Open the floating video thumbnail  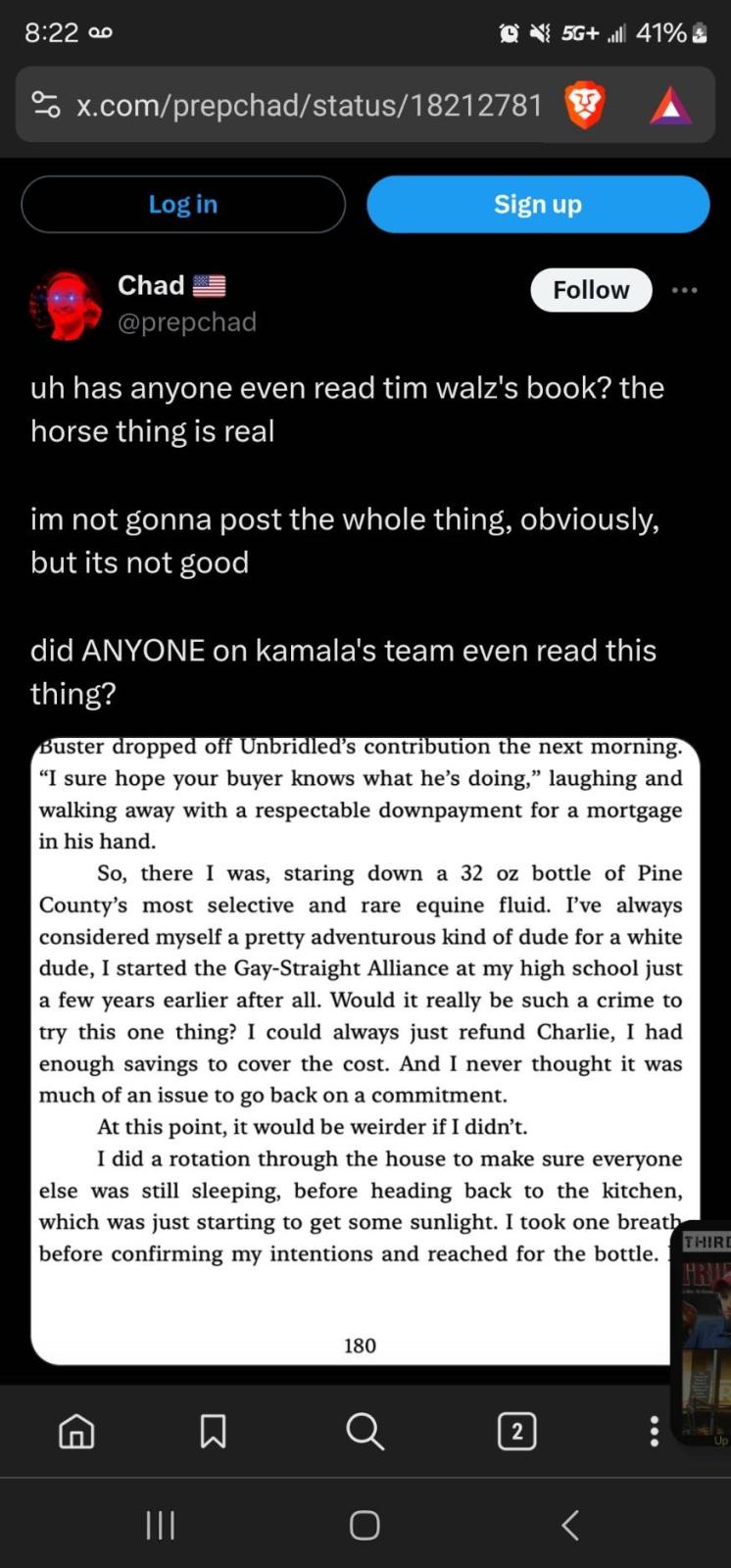tap(704, 1333)
